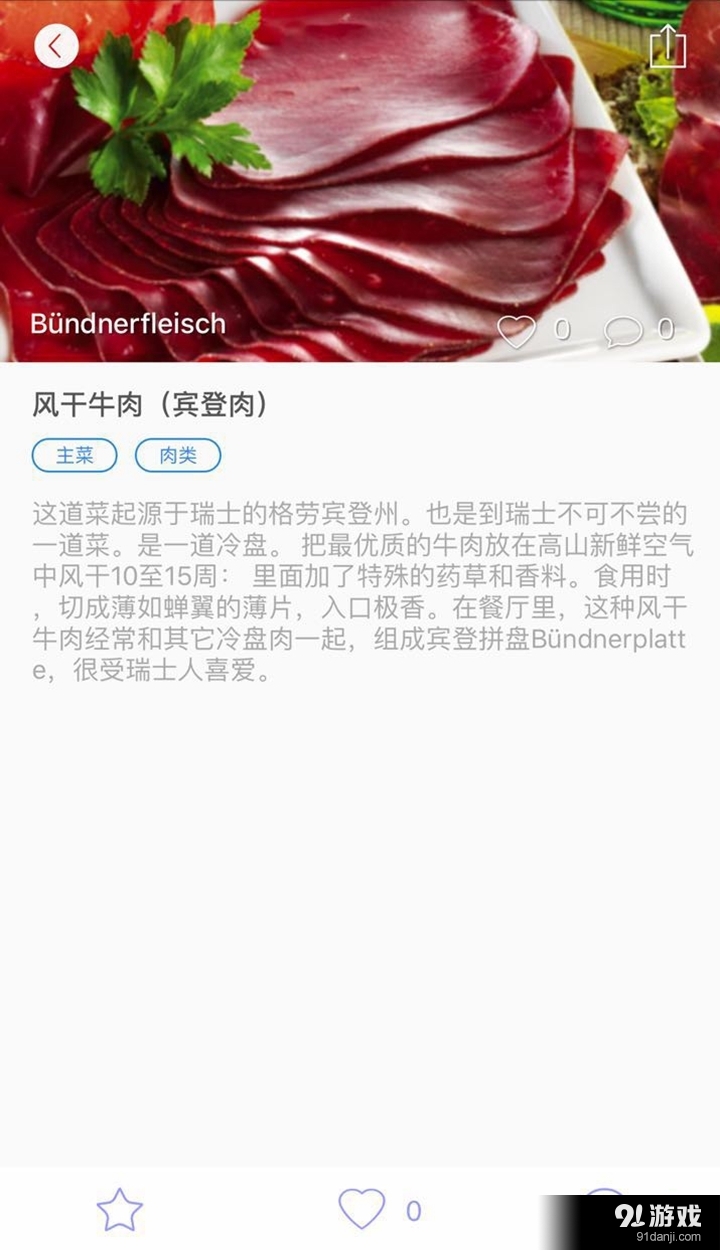720x1250 pixels.
Task: Tap the red back arrow
Action: tap(57, 46)
